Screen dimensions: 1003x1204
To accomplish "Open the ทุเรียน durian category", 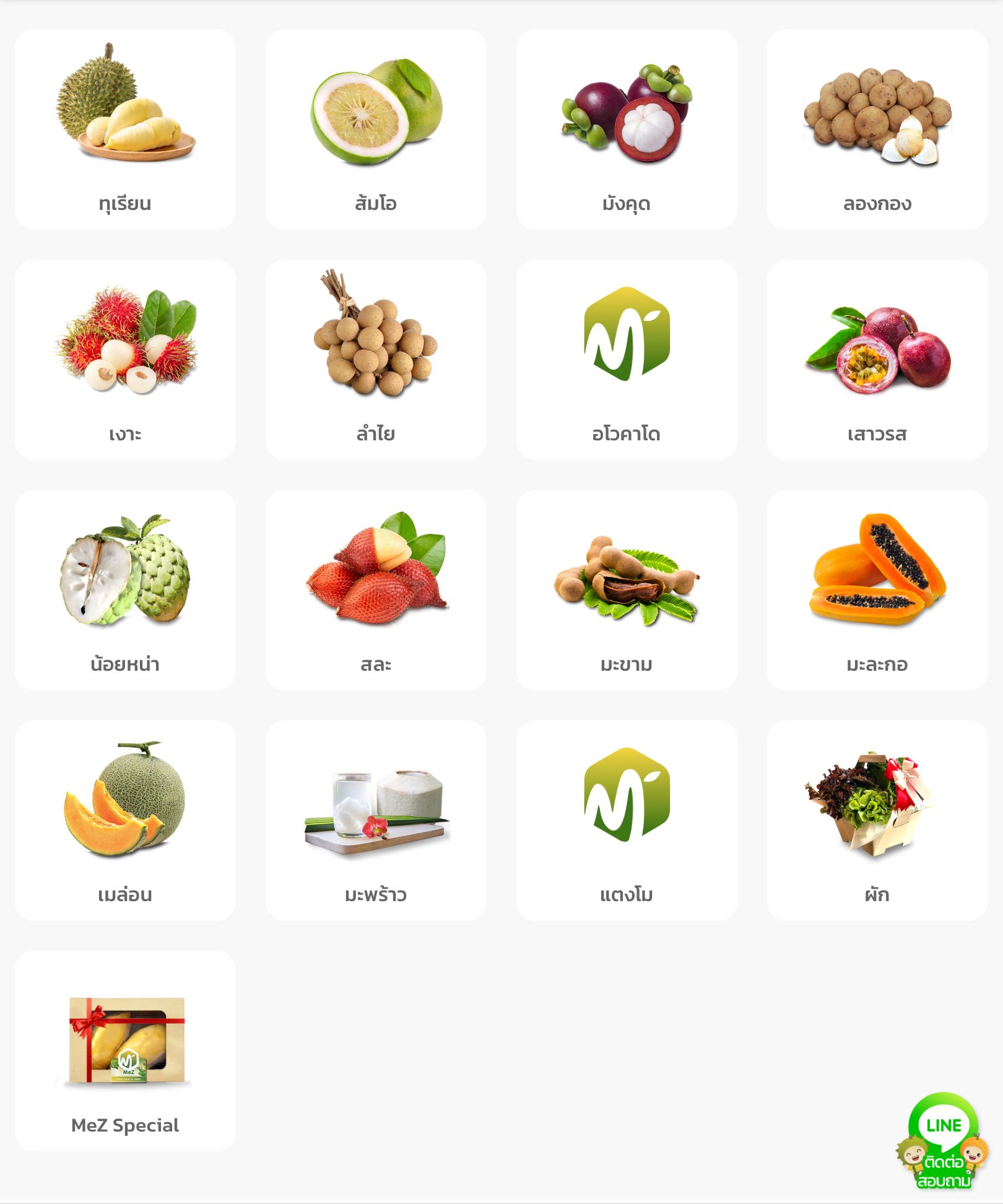I will click(125, 129).
